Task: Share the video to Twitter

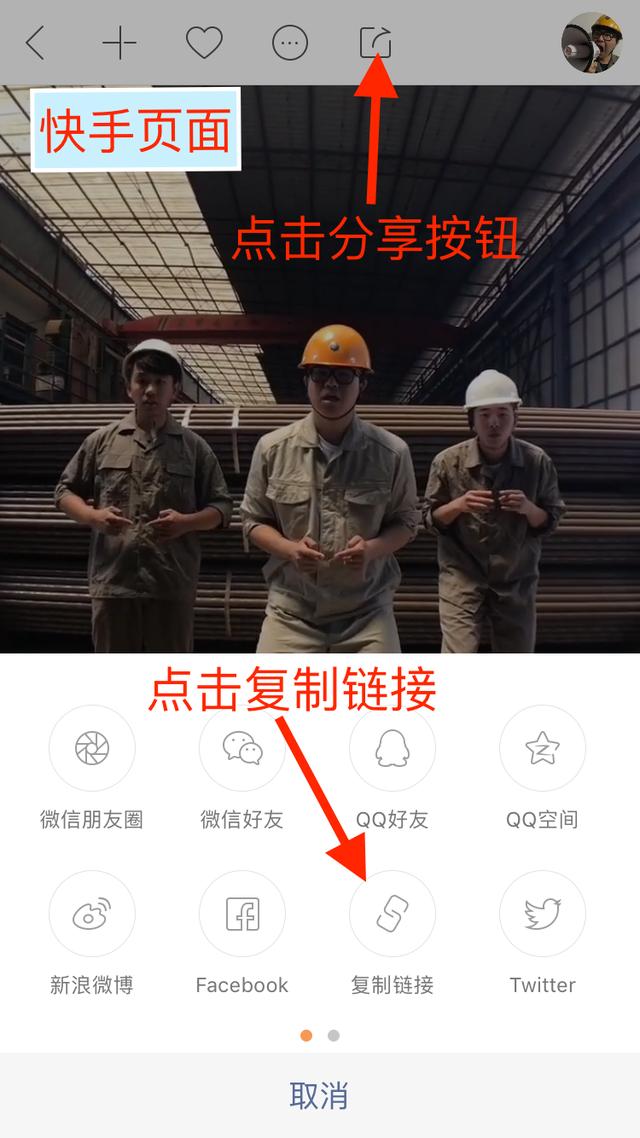Action: click(542, 914)
